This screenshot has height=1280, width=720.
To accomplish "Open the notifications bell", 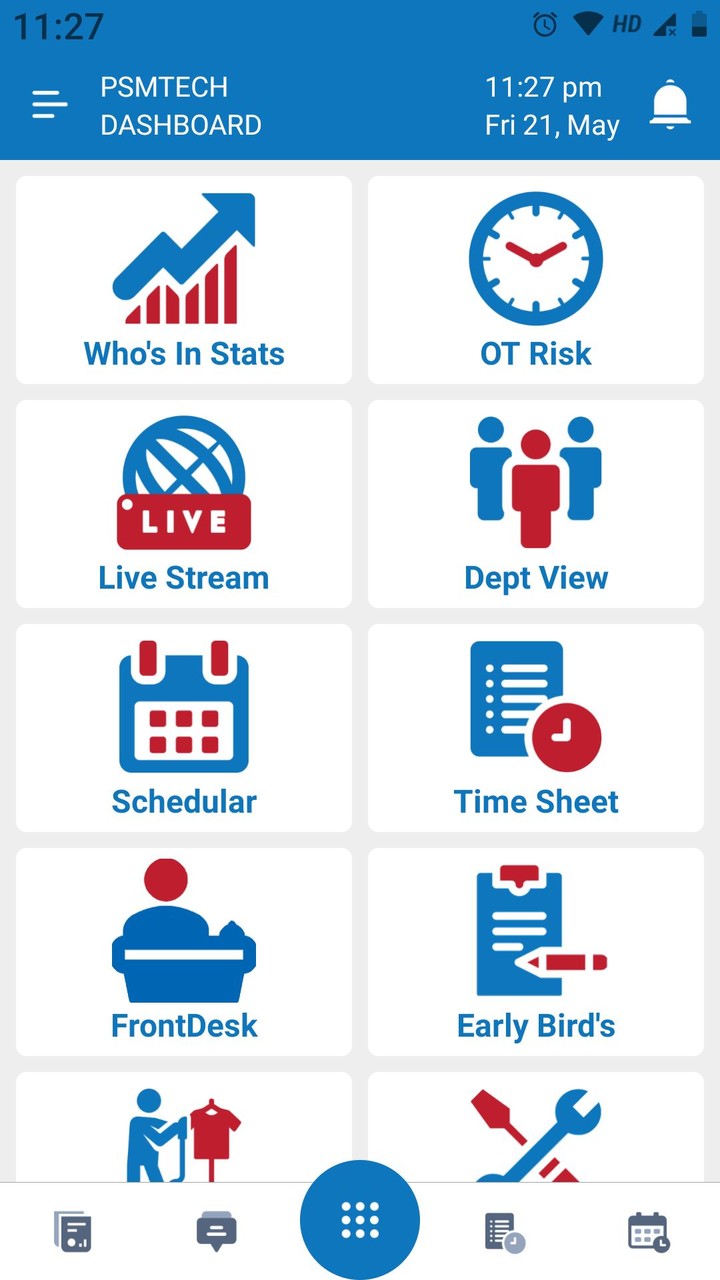I will (x=670, y=105).
